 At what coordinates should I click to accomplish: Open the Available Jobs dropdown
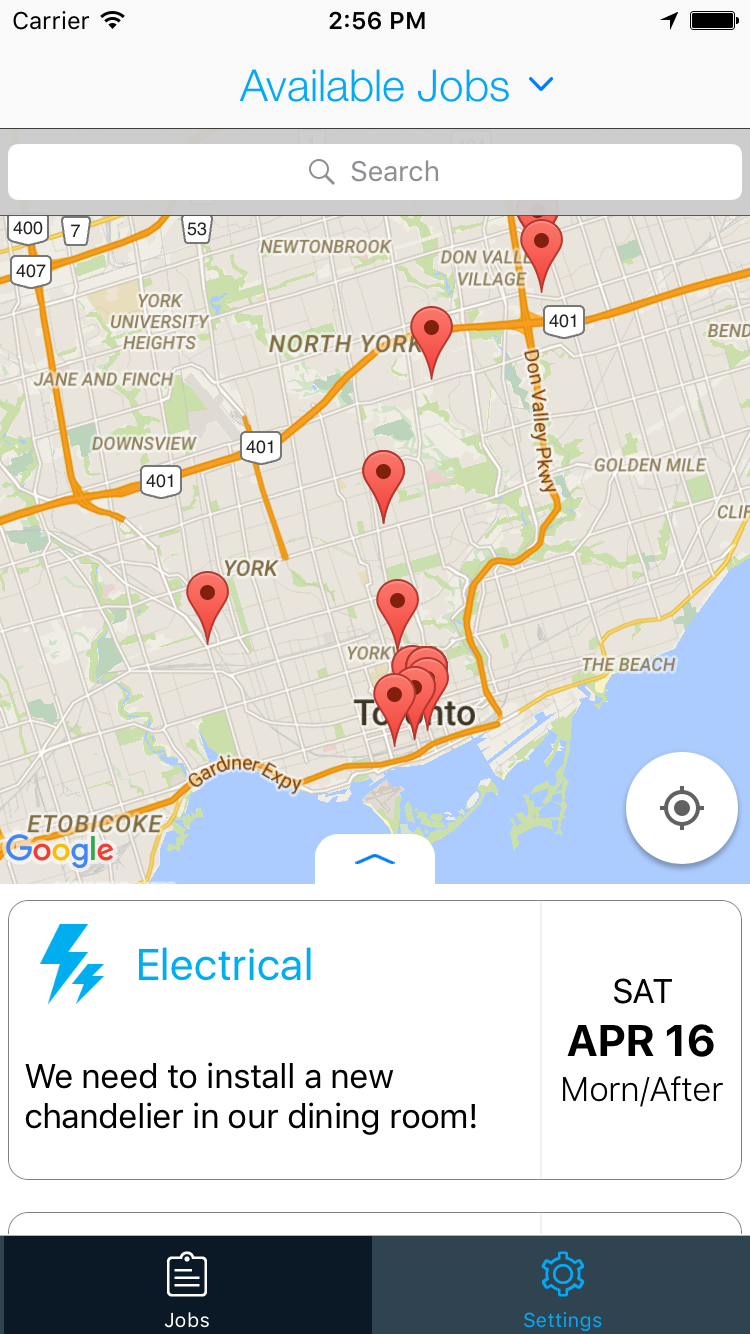pyautogui.click(x=396, y=86)
